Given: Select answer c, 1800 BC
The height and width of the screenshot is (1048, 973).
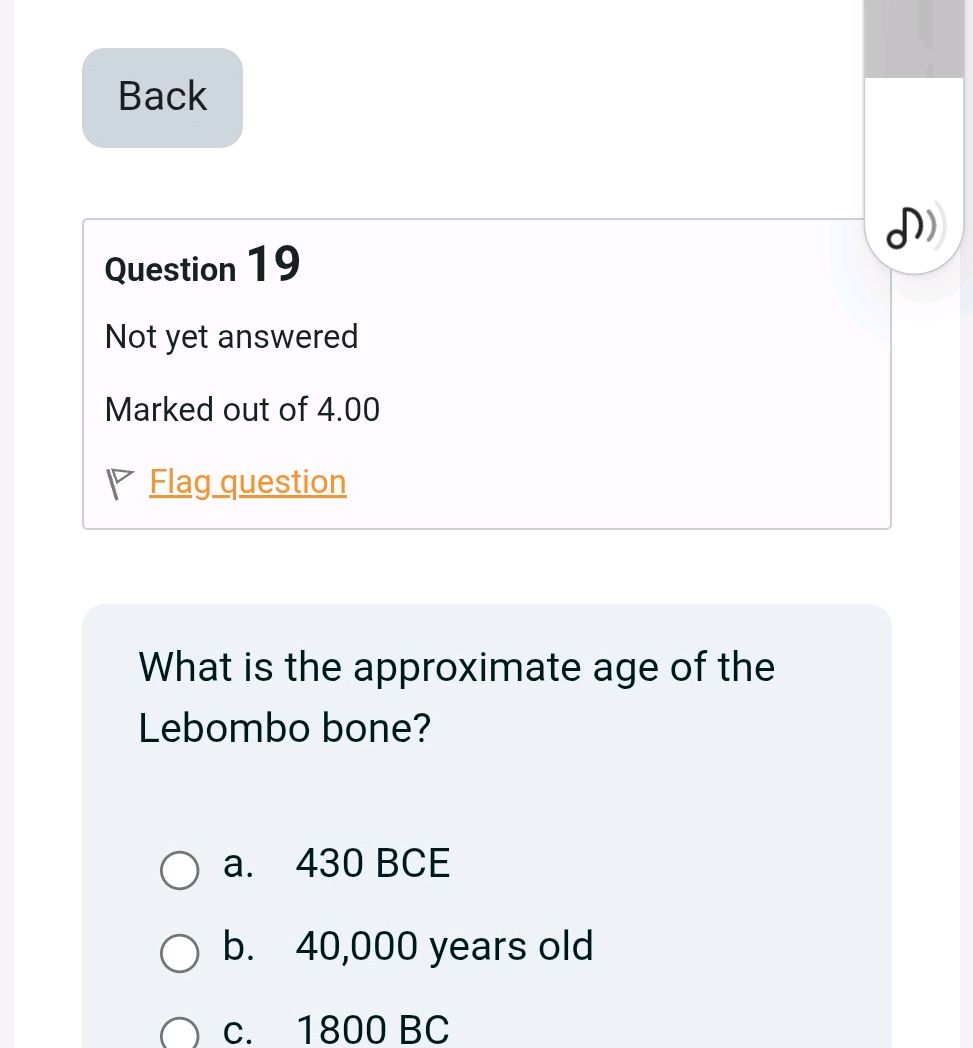Looking at the screenshot, I should pos(178,1033).
